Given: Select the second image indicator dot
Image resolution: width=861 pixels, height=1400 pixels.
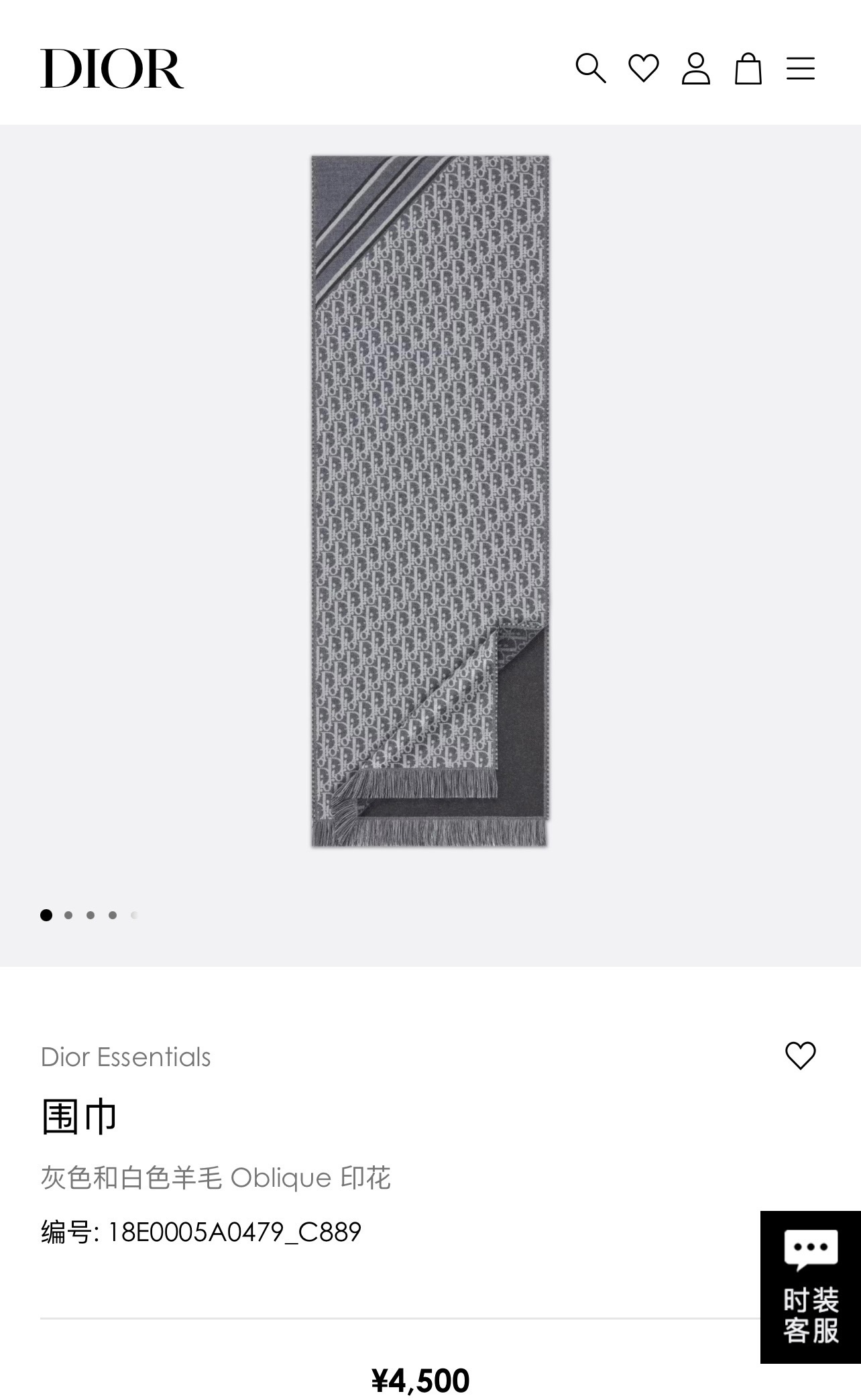Looking at the screenshot, I should pos(68,915).
